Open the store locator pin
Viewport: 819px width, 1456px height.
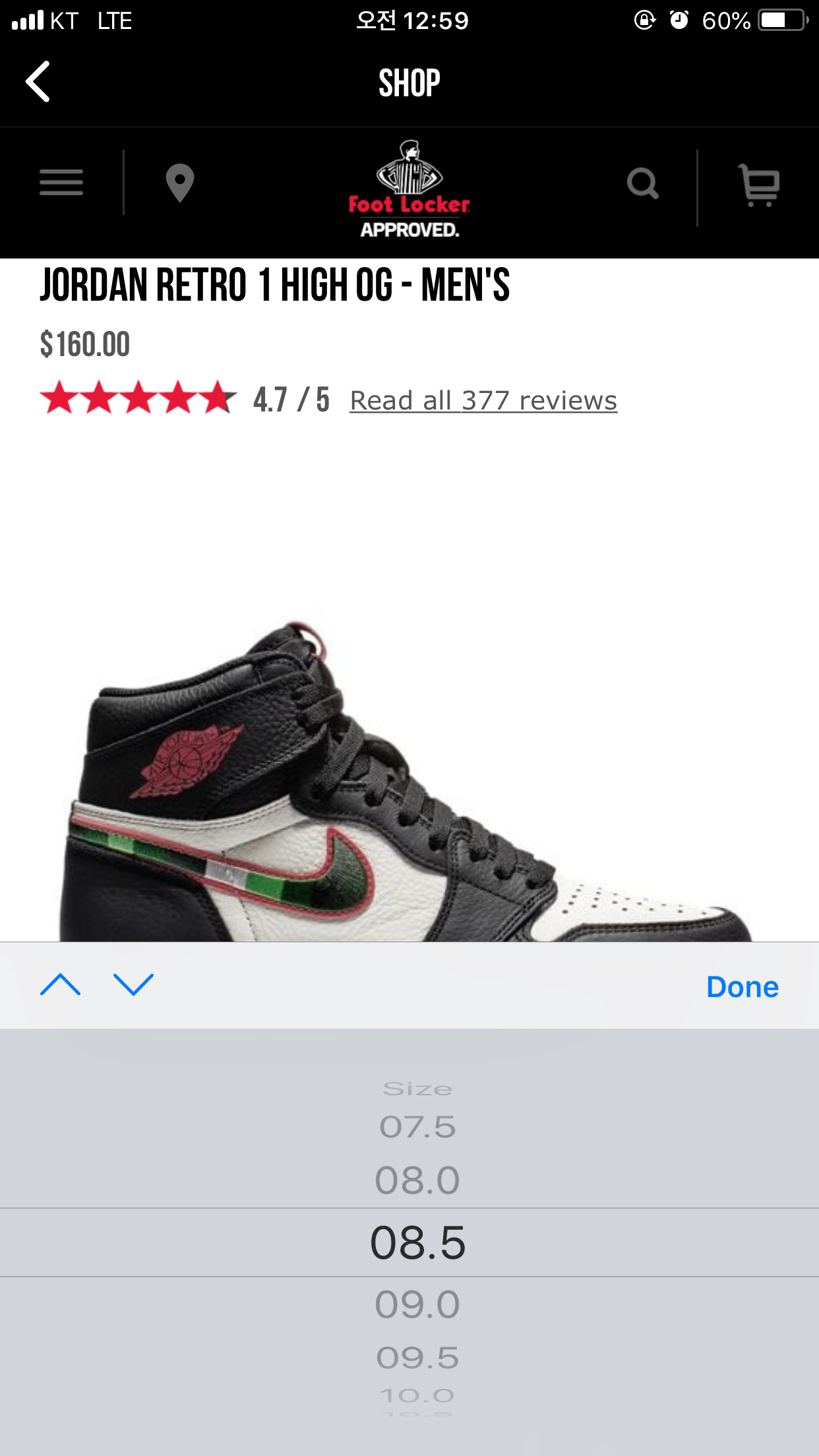[179, 183]
